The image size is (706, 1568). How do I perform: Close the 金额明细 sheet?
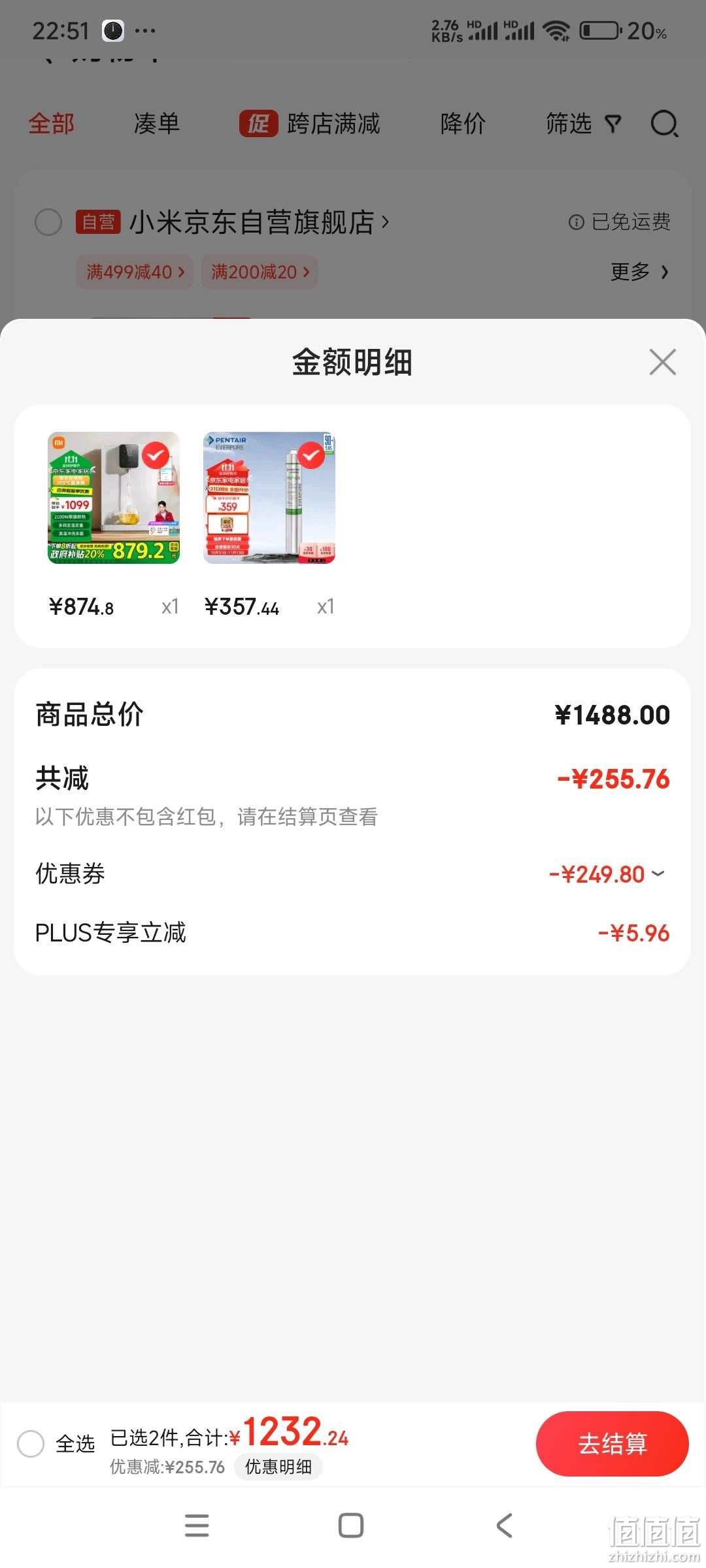[x=662, y=362]
